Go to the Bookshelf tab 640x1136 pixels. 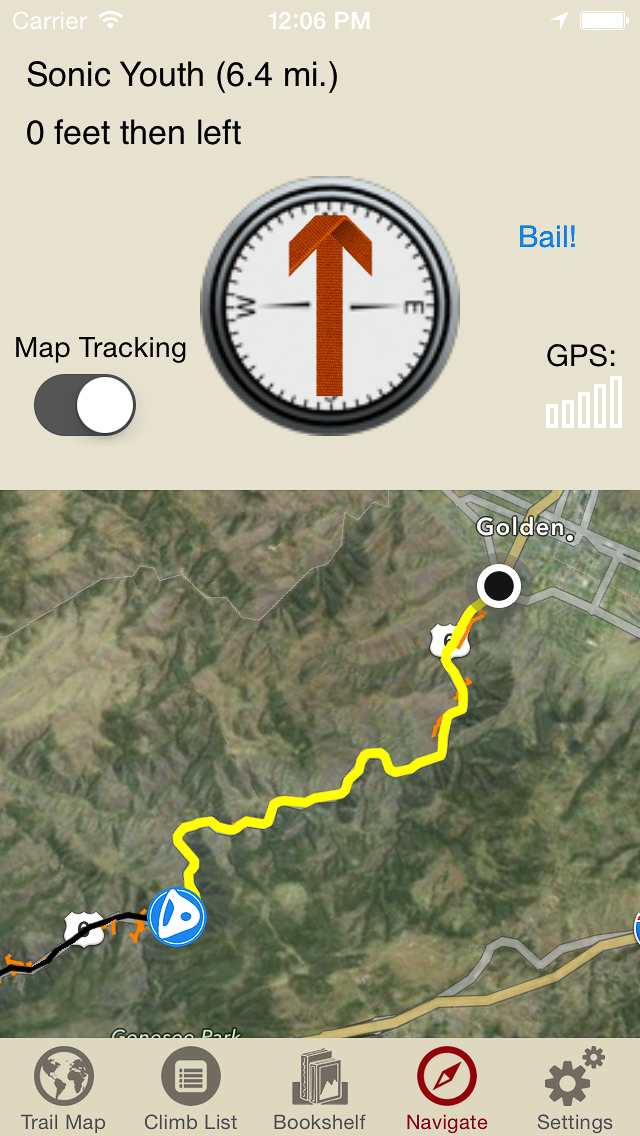click(320, 1090)
